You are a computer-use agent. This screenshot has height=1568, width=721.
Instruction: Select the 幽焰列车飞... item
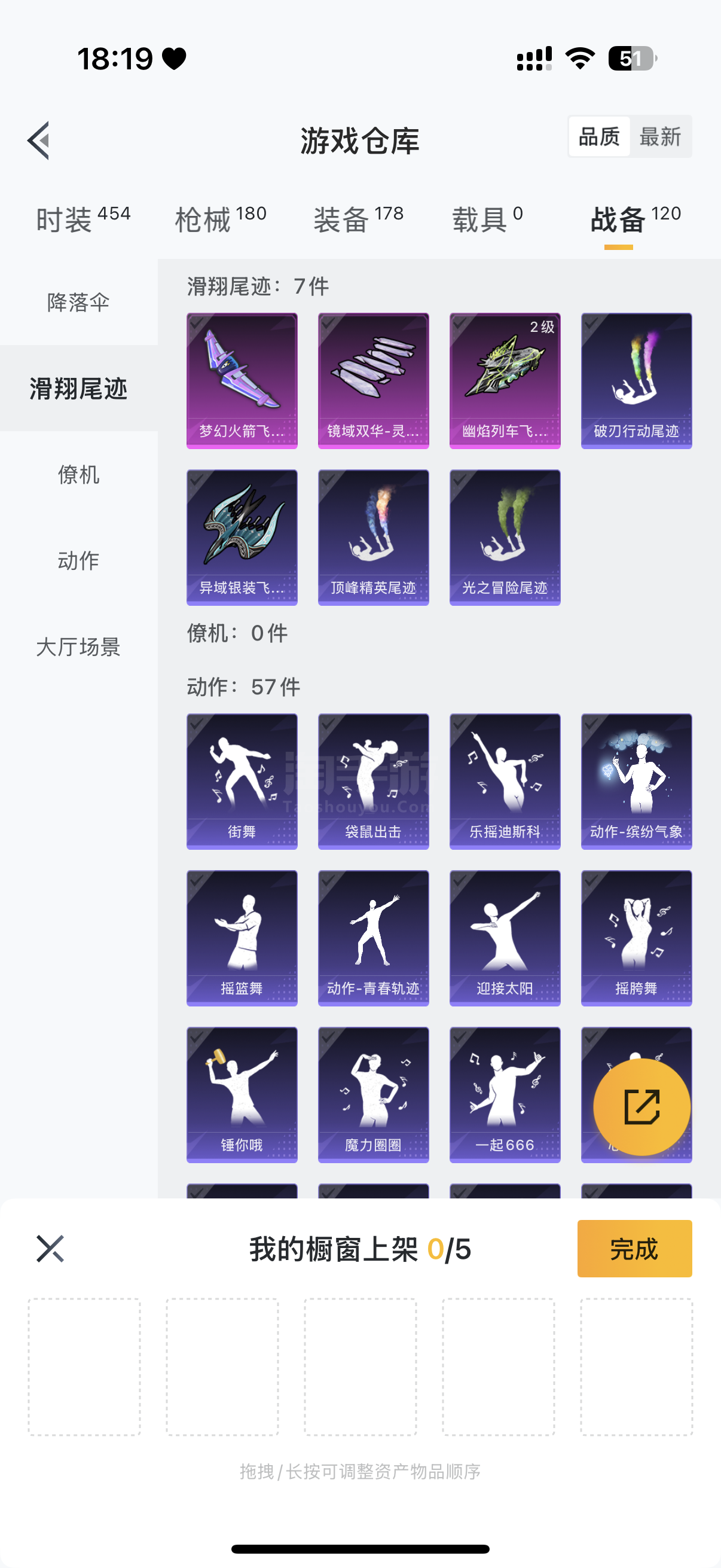pos(505,380)
